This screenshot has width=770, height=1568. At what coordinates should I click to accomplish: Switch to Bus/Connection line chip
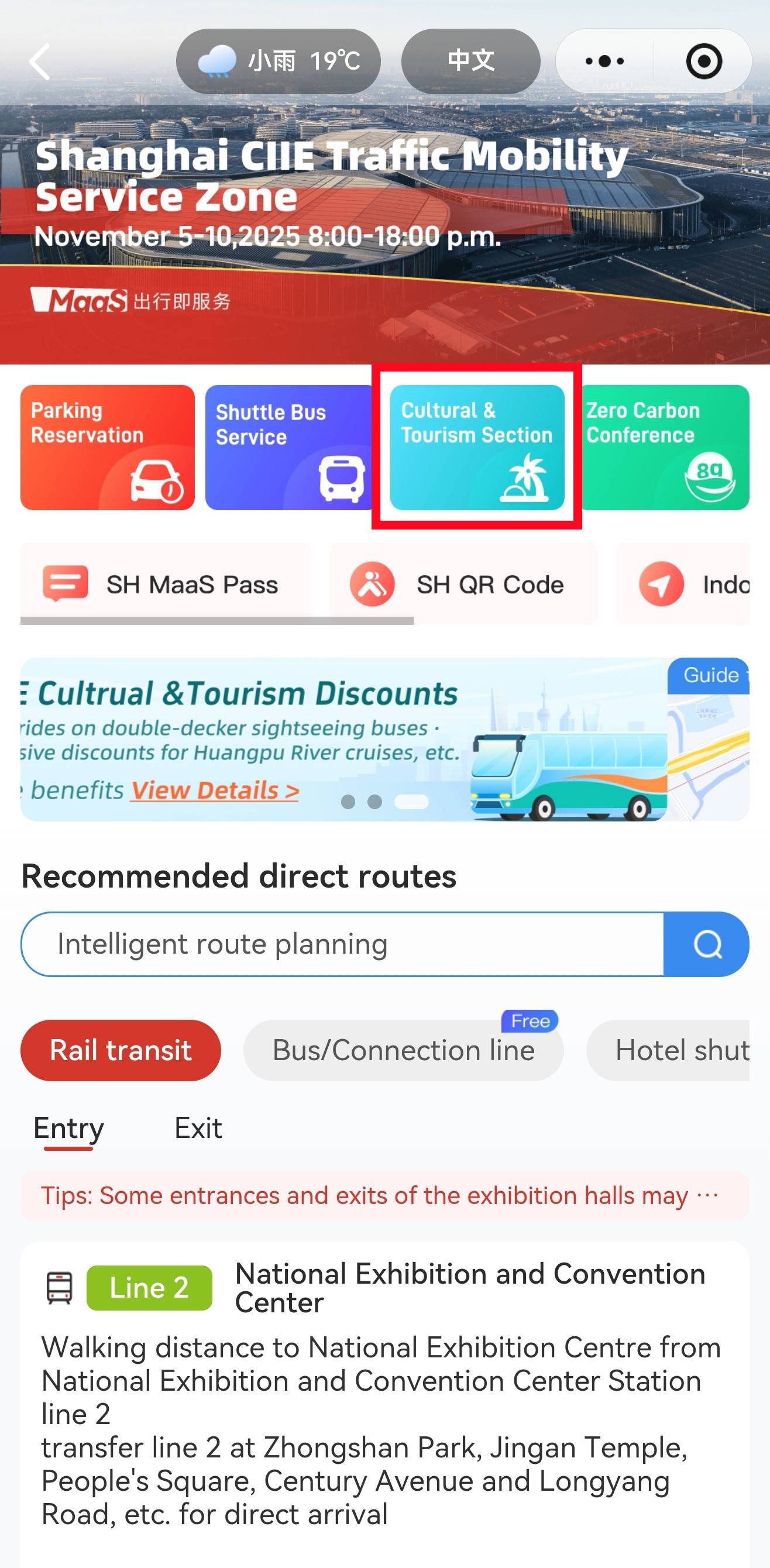tap(403, 1051)
